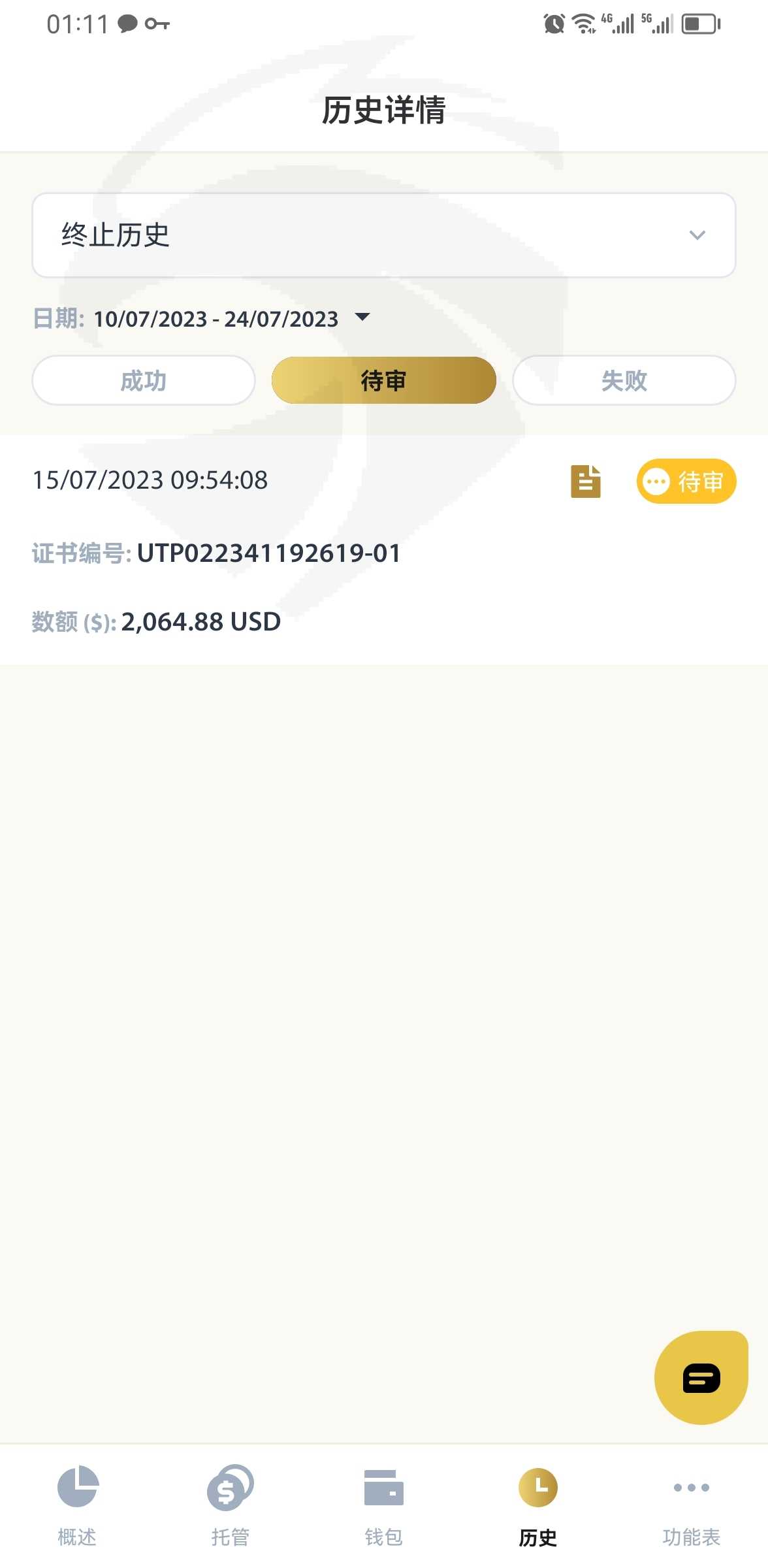The image size is (768, 1568).
Task: Open the floating chat support button
Action: pyautogui.click(x=701, y=1377)
